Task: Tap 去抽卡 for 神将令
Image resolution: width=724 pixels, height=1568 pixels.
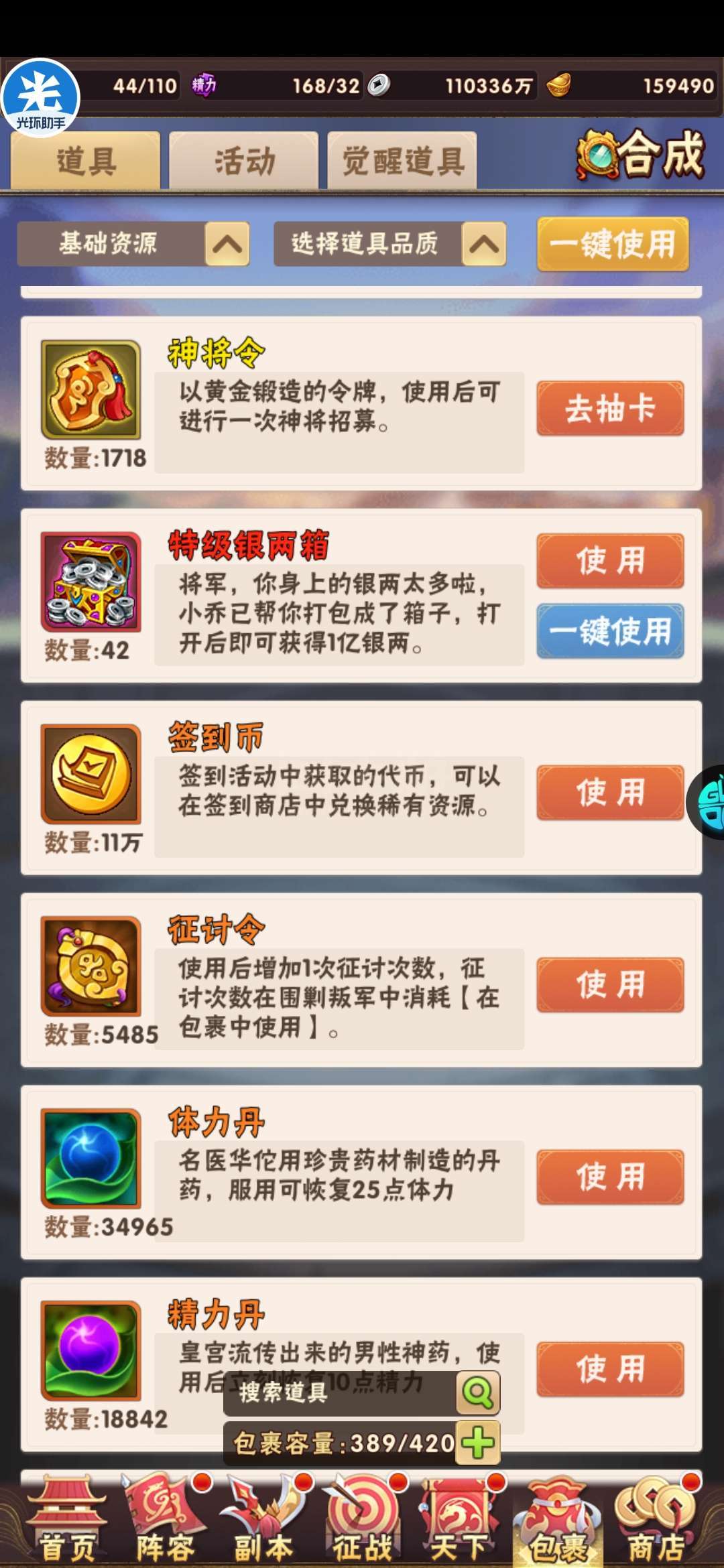Action: coord(610,409)
